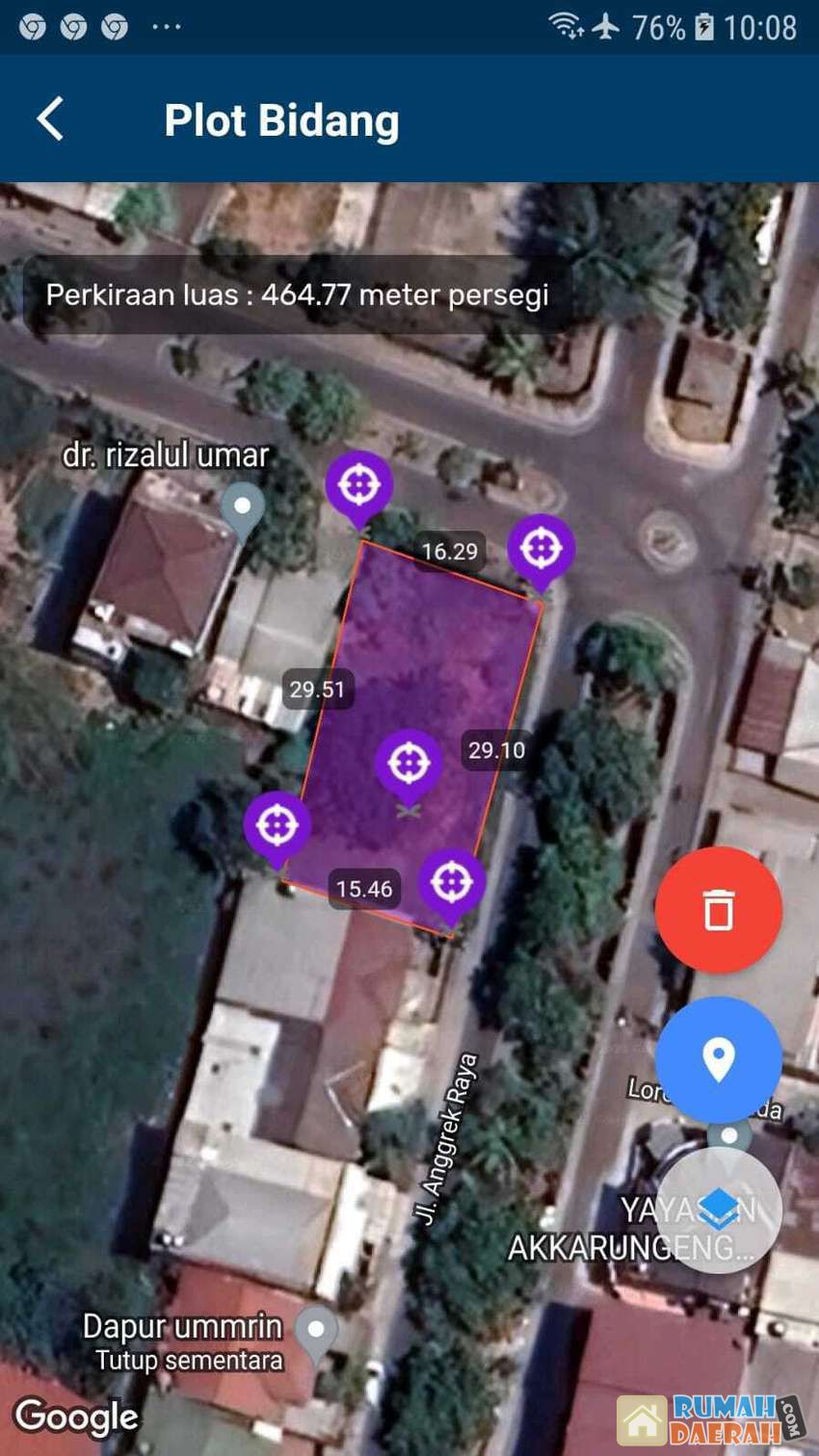Screen dimensions: 819x1456
Task: Delete the plotted area with trash button
Action: coord(718,910)
